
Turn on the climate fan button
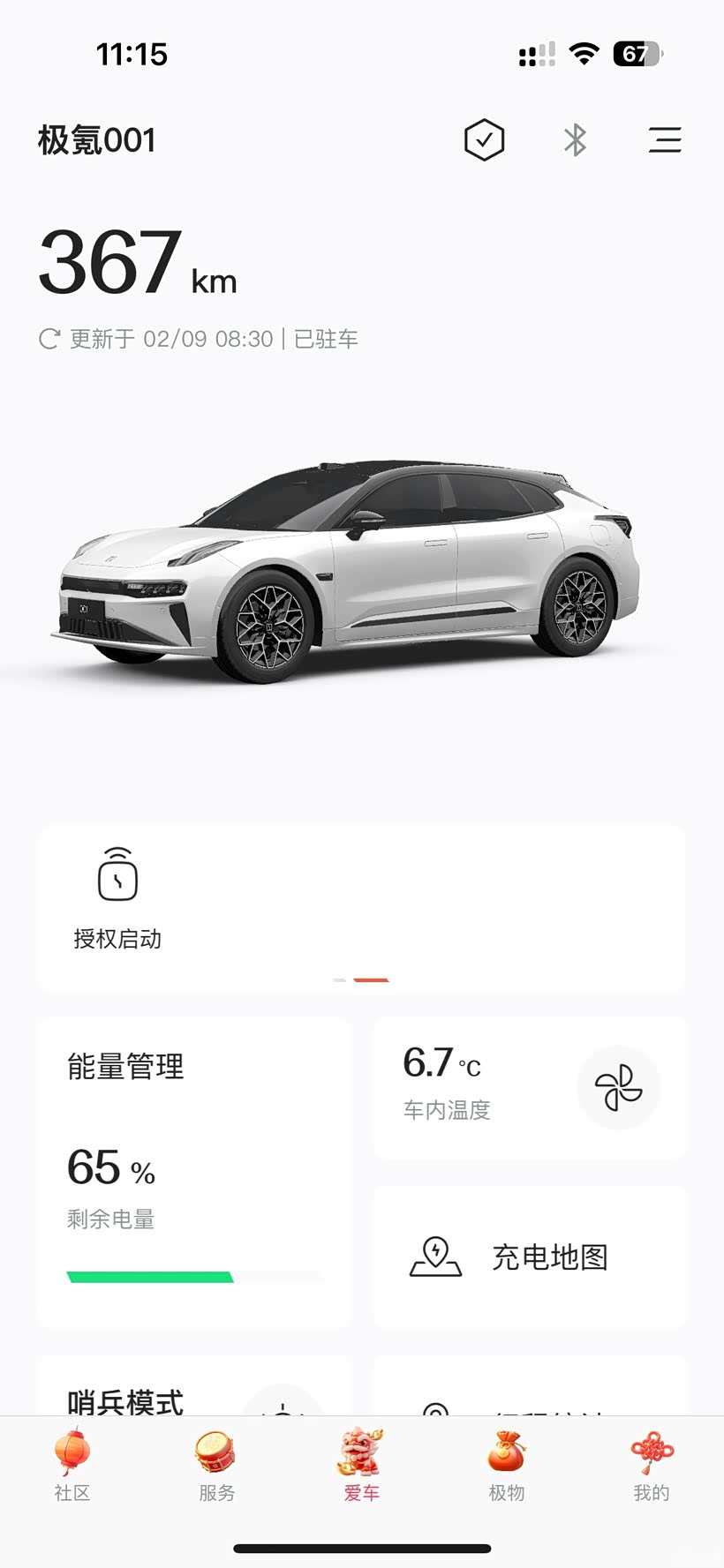tap(618, 1088)
